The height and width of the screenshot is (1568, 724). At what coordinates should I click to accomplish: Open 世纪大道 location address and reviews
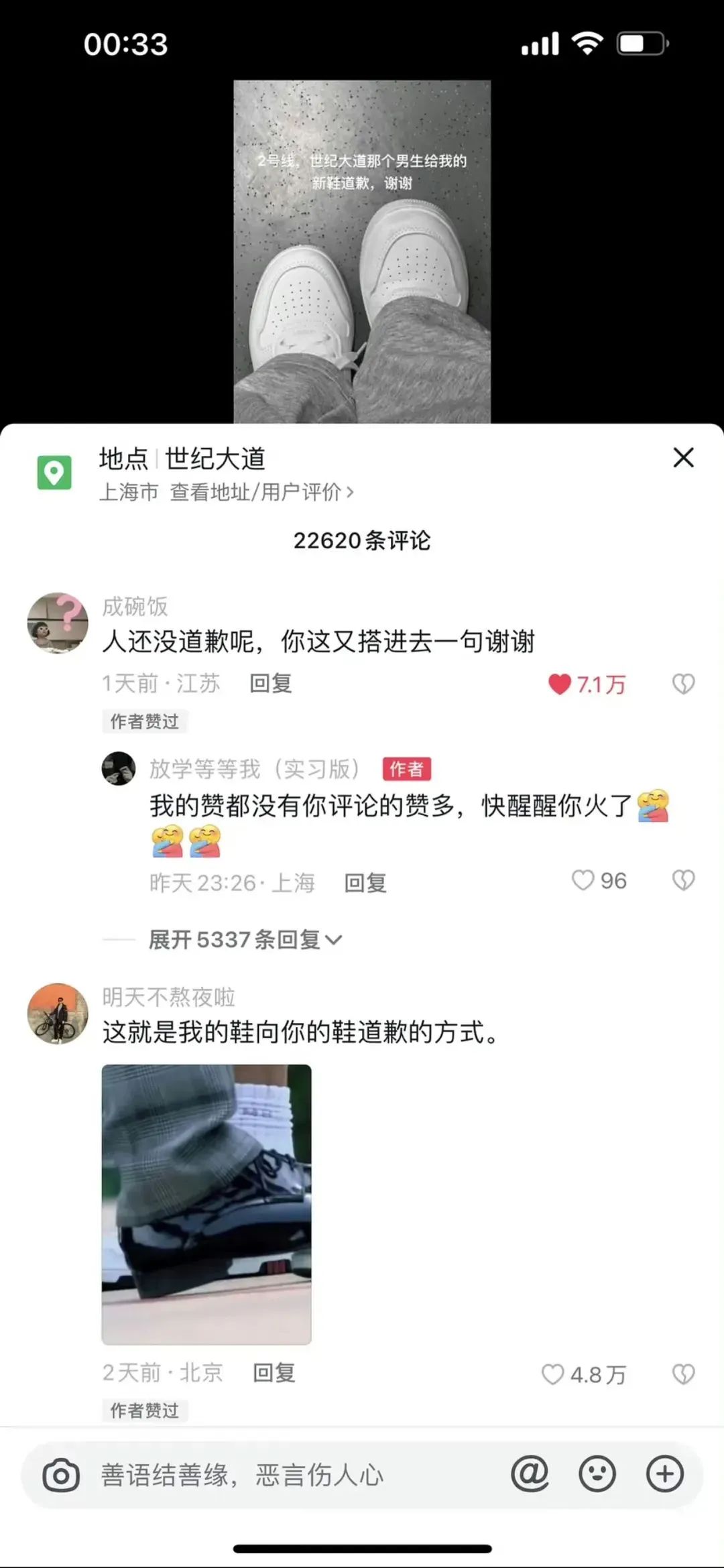(x=261, y=492)
